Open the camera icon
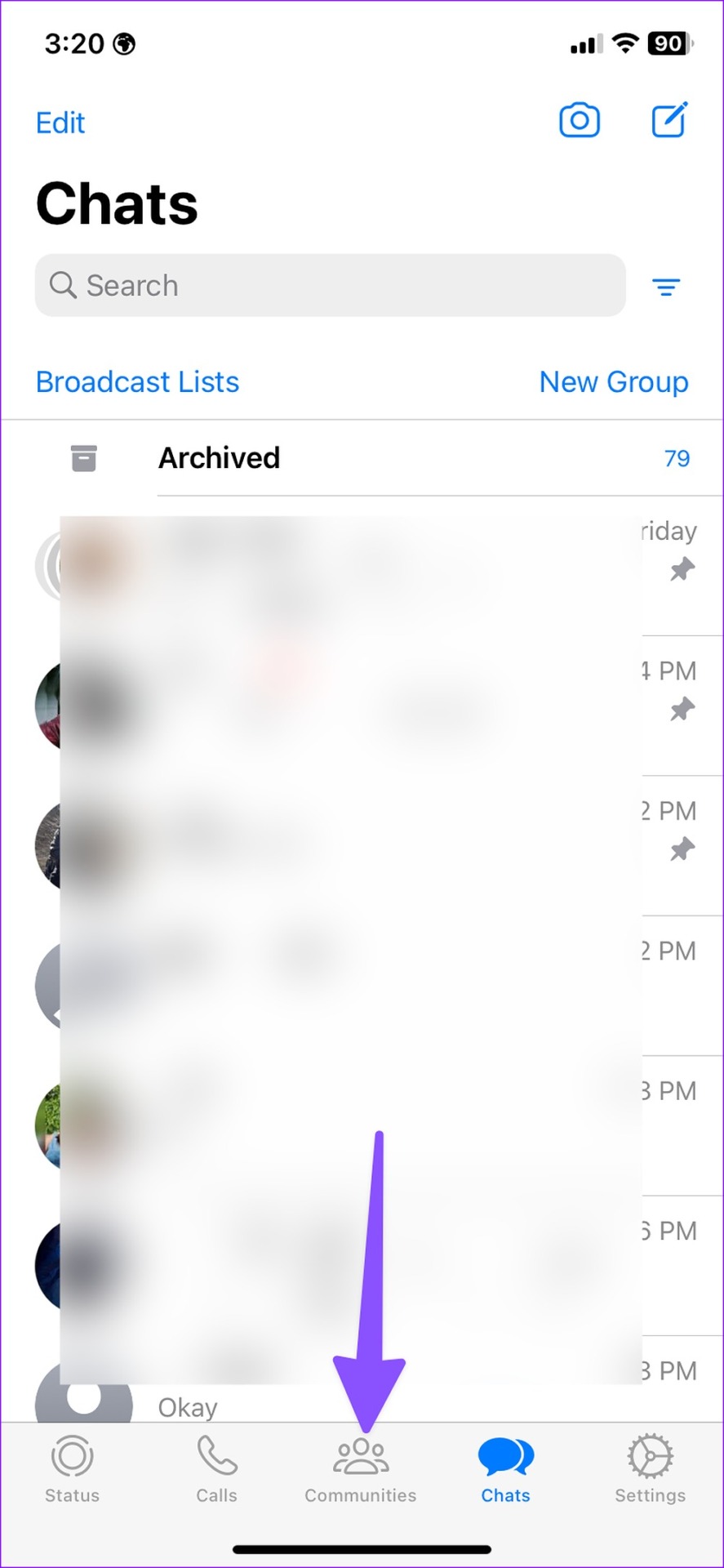This screenshot has height=1568, width=724. pos(579,121)
